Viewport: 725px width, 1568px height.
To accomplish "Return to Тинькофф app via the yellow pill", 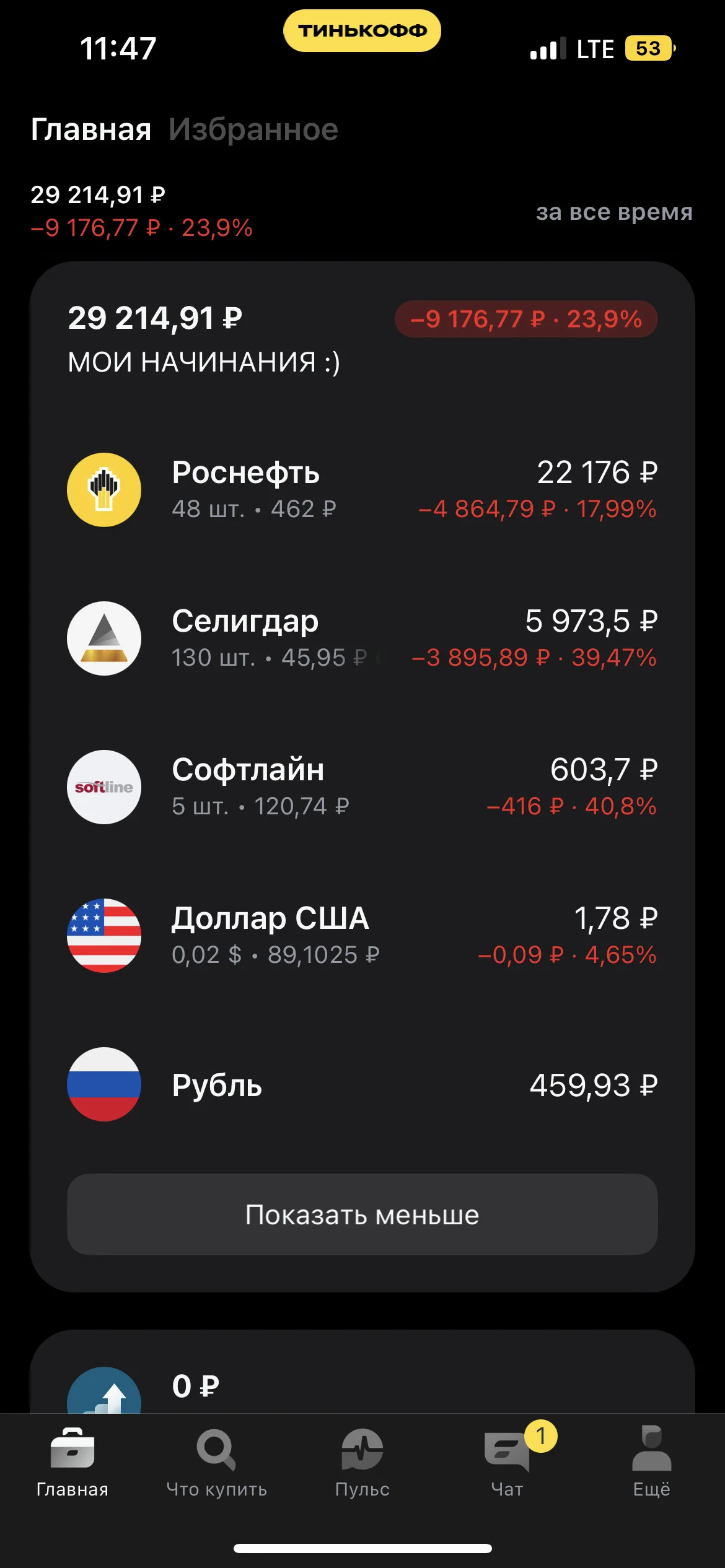I will coord(362,30).
